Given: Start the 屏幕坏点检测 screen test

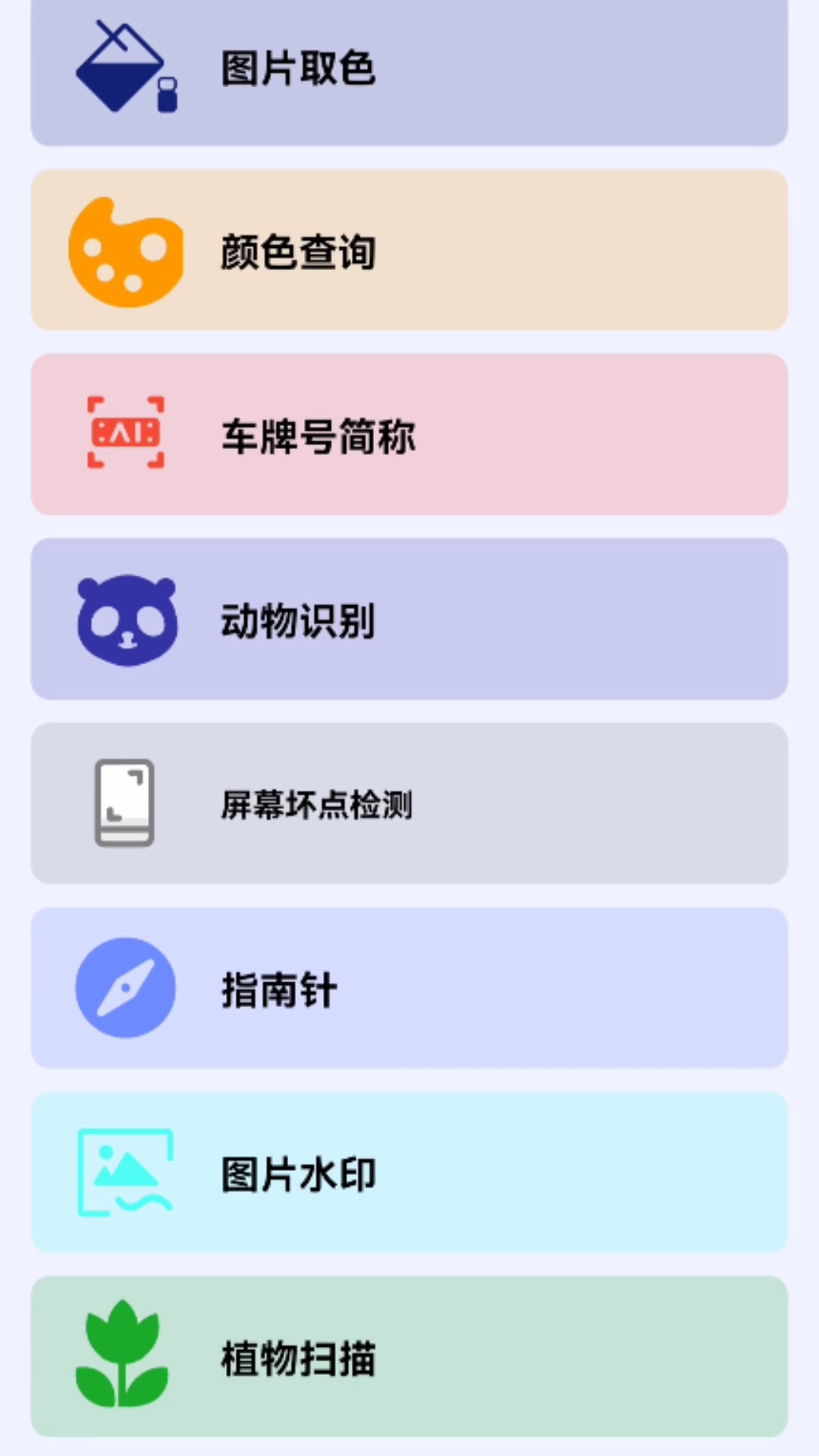Looking at the screenshot, I should (409, 802).
